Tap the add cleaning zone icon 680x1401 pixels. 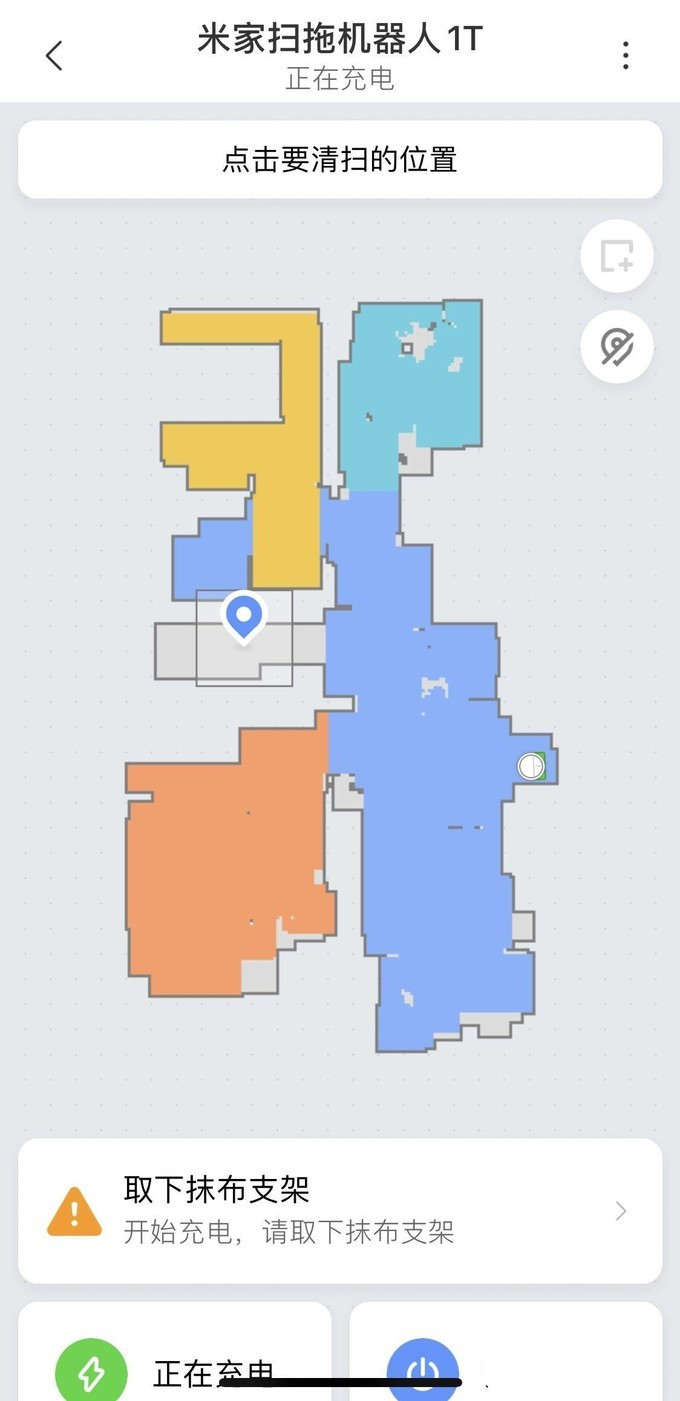coord(617,256)
